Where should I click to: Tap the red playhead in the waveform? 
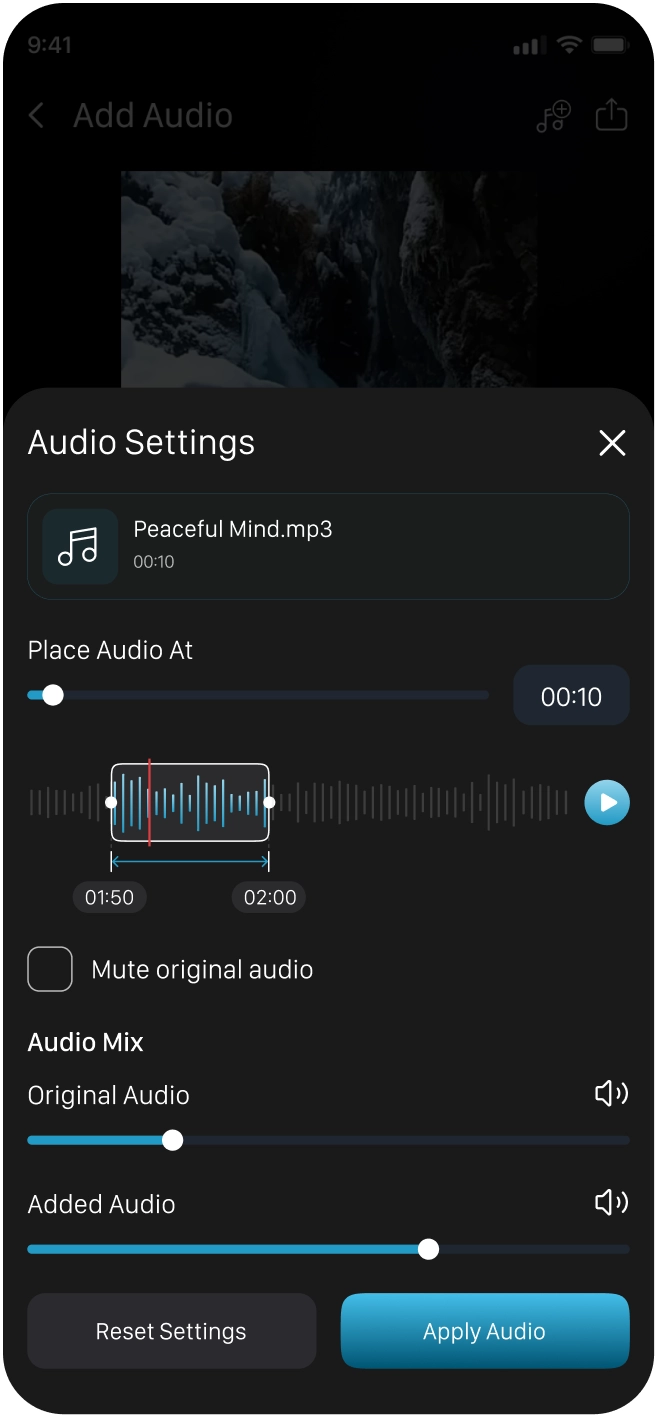tap(149, 802)
